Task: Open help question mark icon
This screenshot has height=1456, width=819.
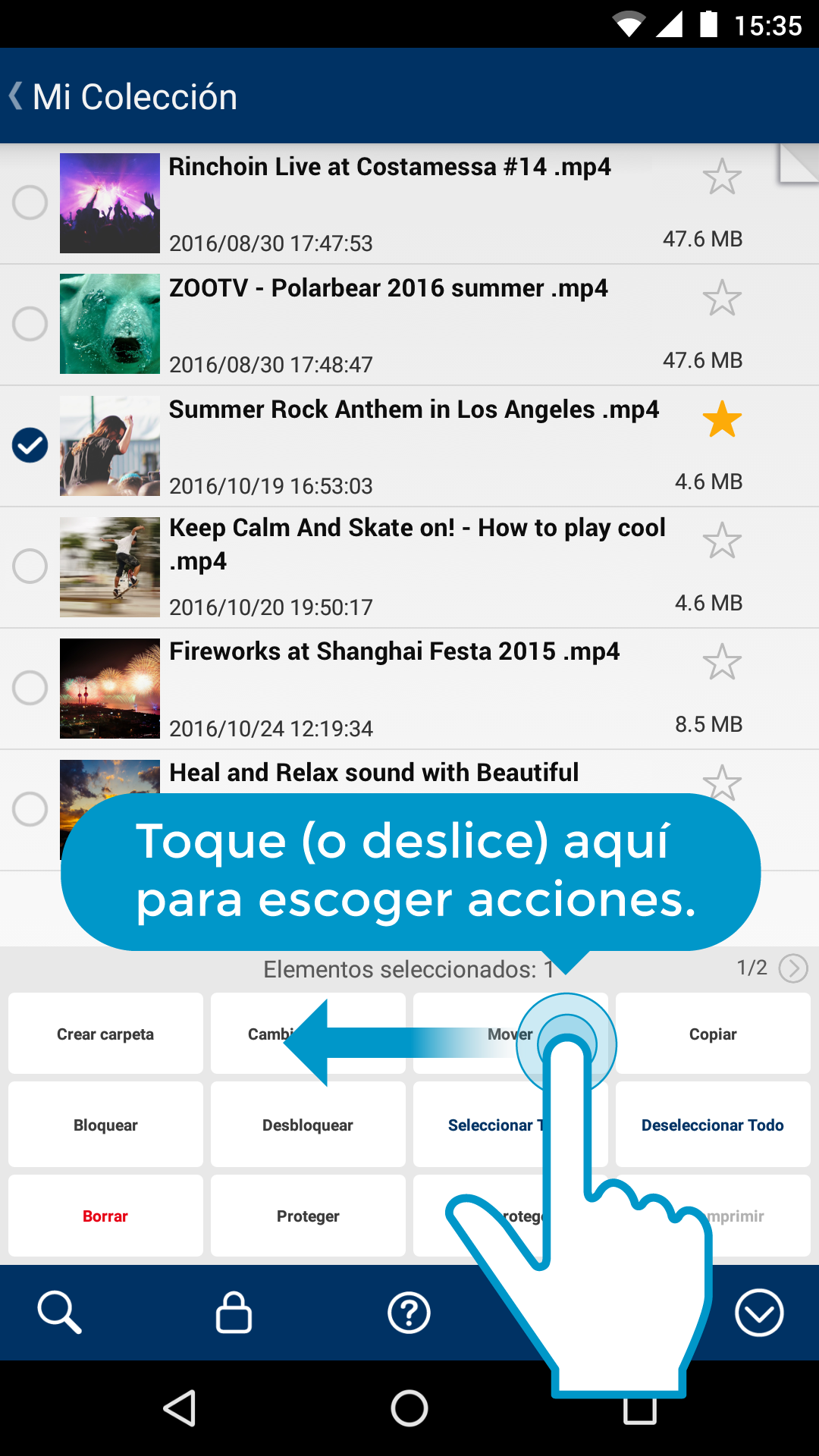Action: pyautogui.click(x=409, y=1313)
